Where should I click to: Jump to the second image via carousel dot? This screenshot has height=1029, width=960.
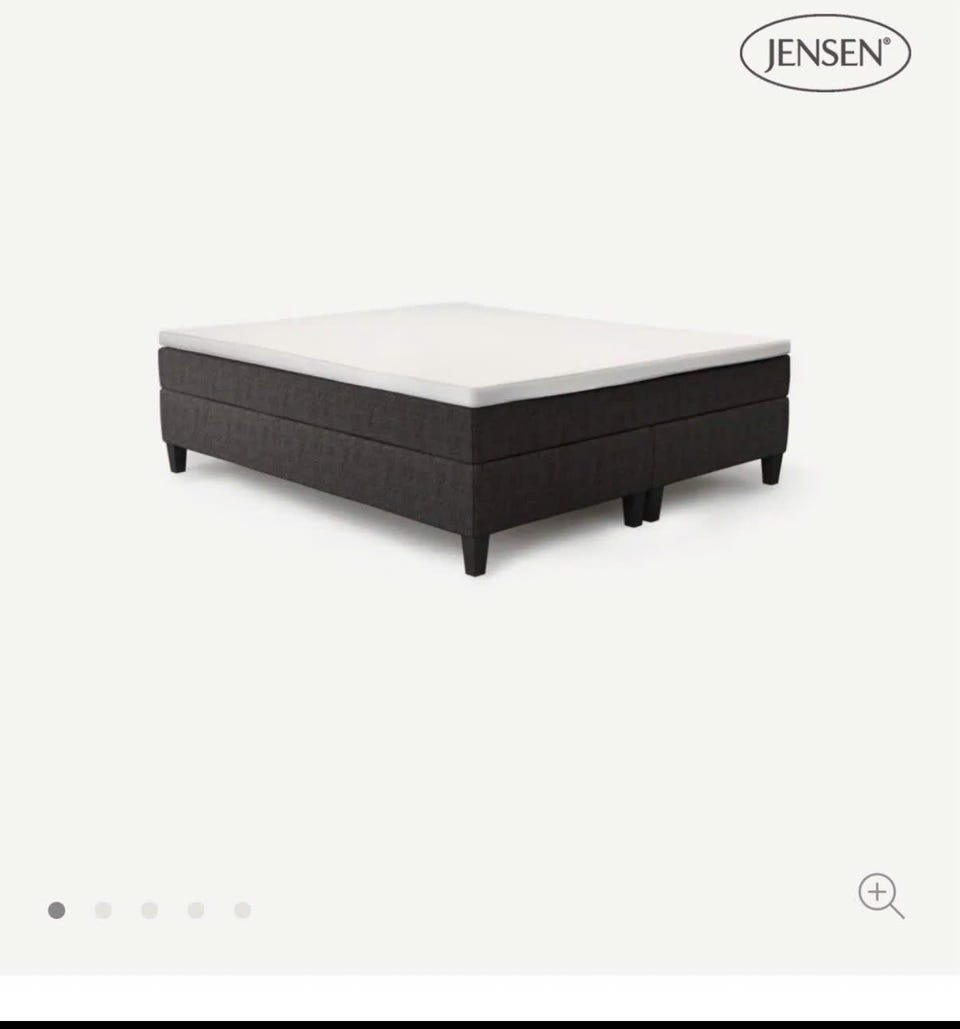pyautogui.click(x=103, y=910)
